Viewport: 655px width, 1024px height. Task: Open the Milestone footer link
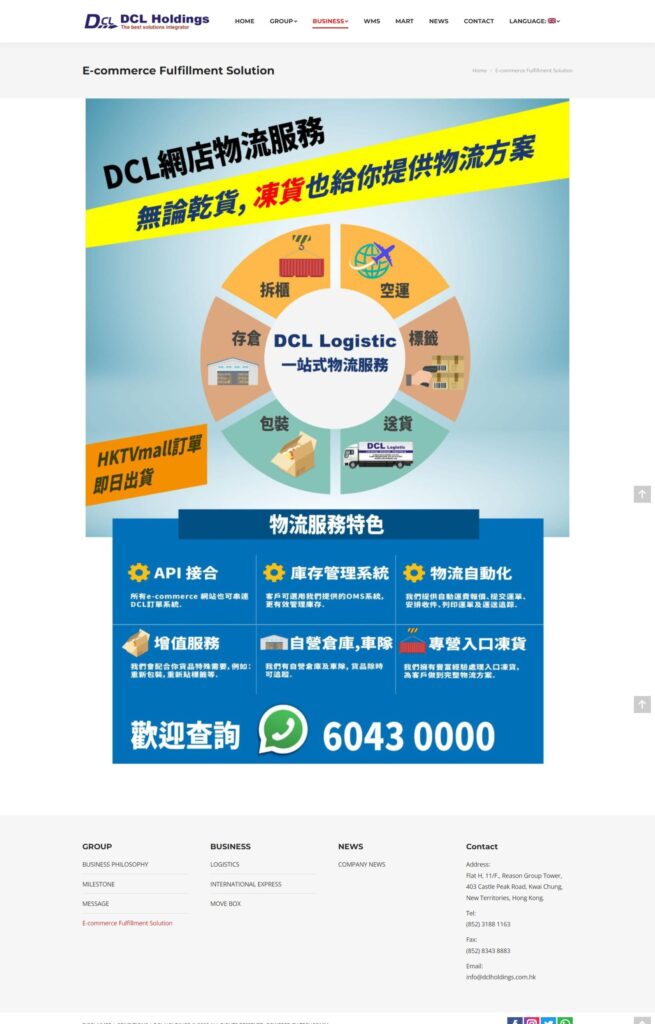pos(98,884)
